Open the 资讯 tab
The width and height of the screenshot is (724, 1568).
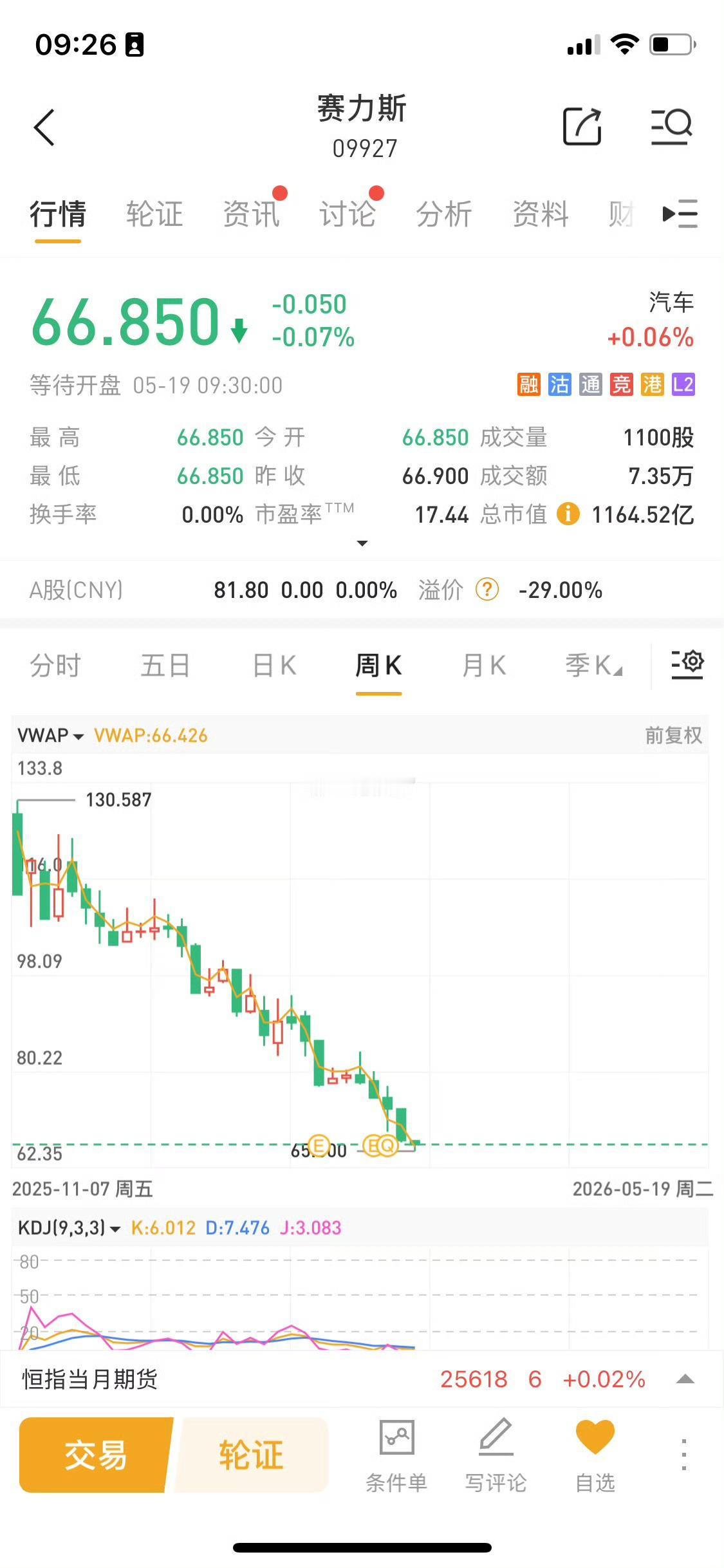251,214
